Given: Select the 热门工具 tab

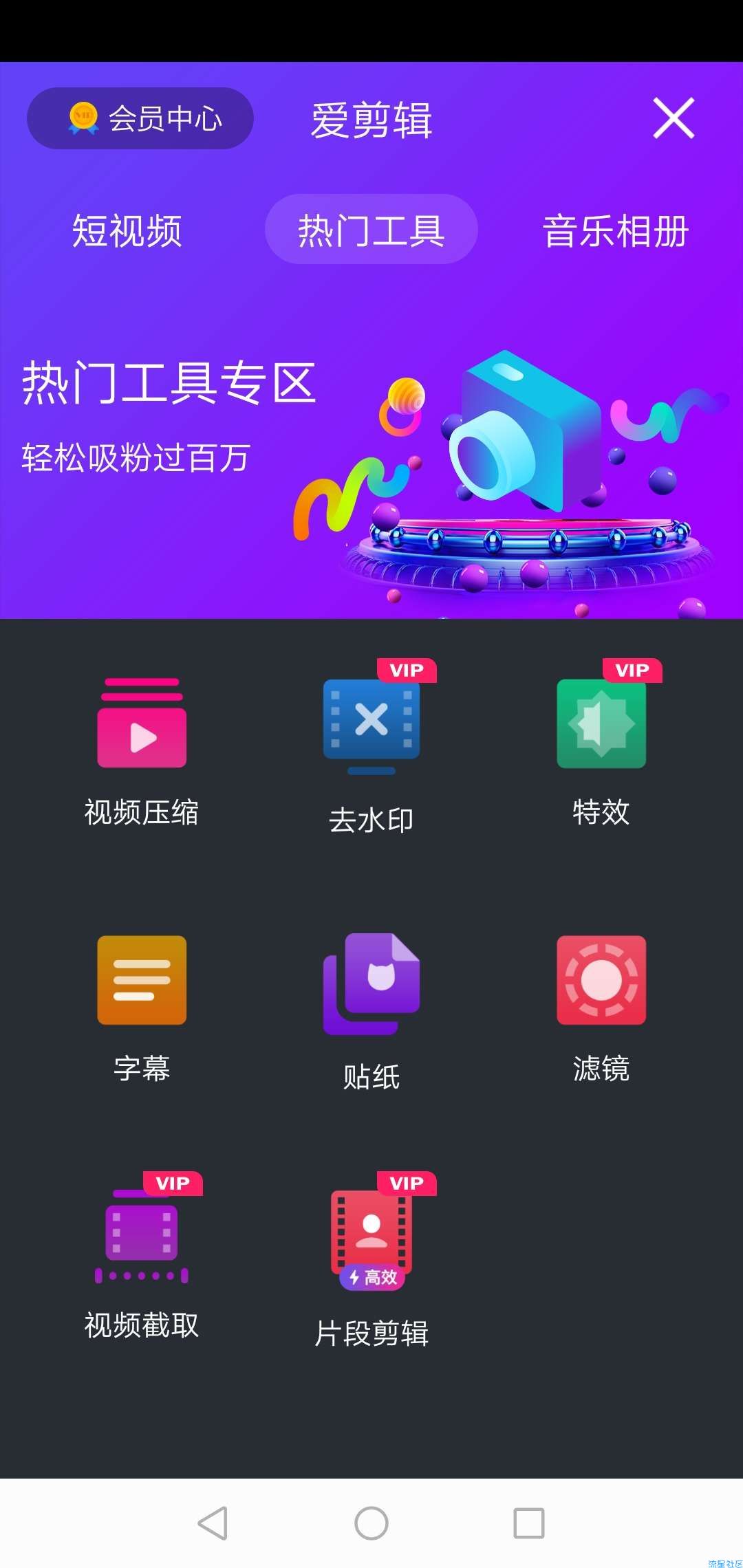Looking at the screenshot, I should [x=371, y=230].
